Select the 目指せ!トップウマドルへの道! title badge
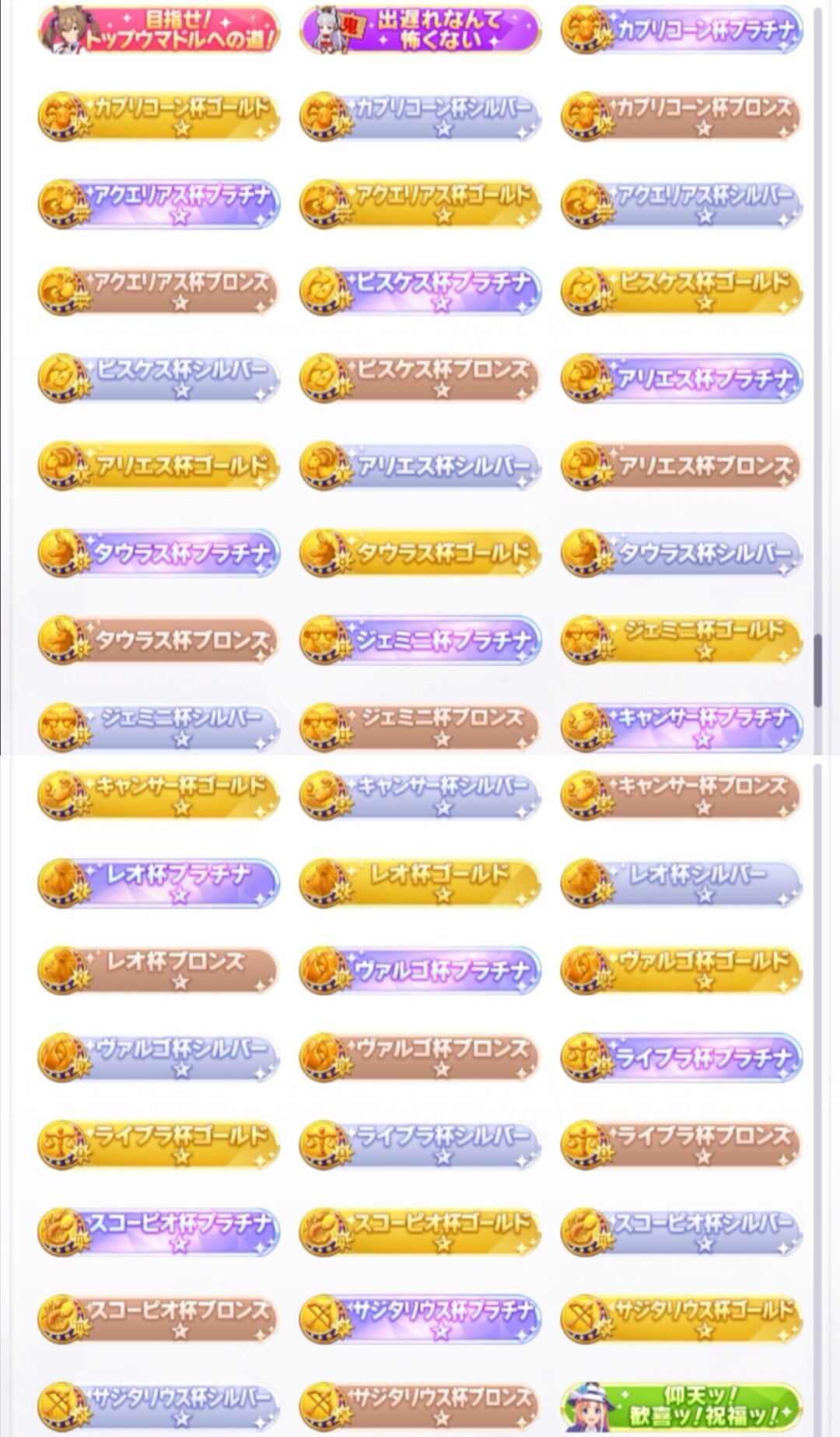Viewport: 840px width, 1437px height. 159,30
